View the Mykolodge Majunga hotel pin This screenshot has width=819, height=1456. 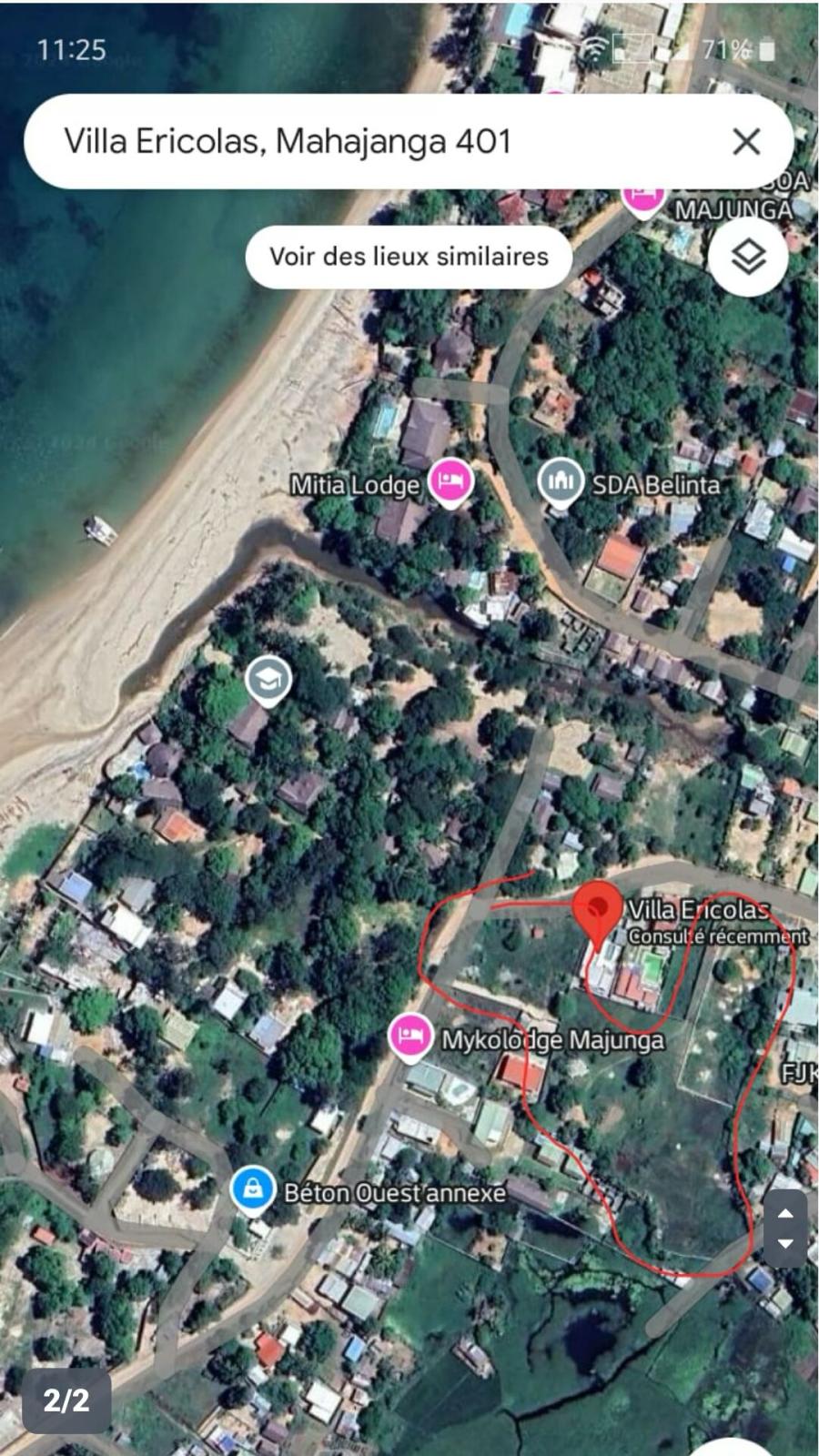[410, 1036]
